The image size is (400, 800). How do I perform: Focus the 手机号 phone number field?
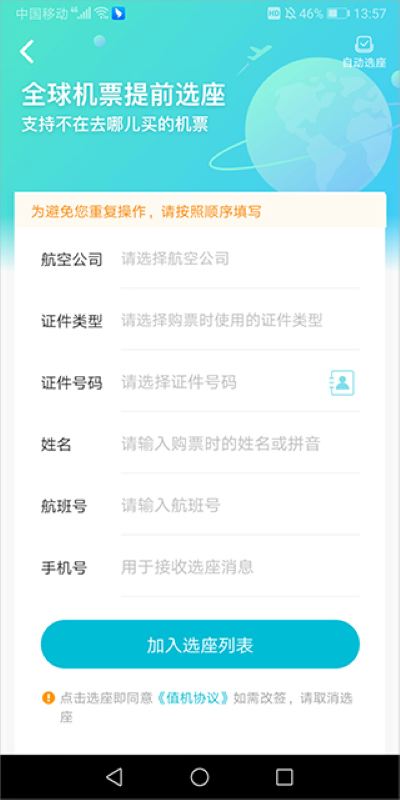click(x=240, y=567)
